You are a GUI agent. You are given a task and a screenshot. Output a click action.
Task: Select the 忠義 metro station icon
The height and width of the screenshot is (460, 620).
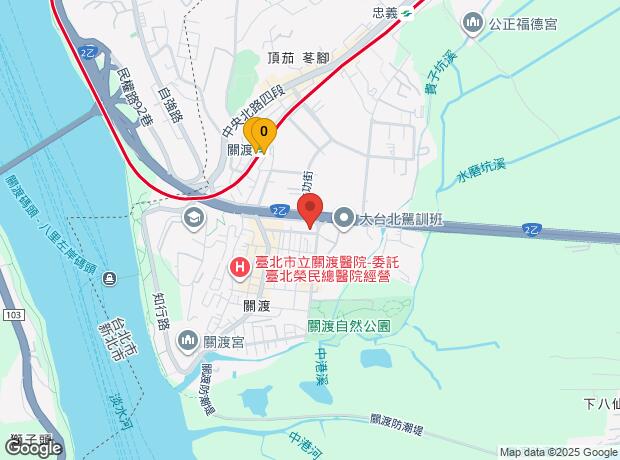point(406,14)
